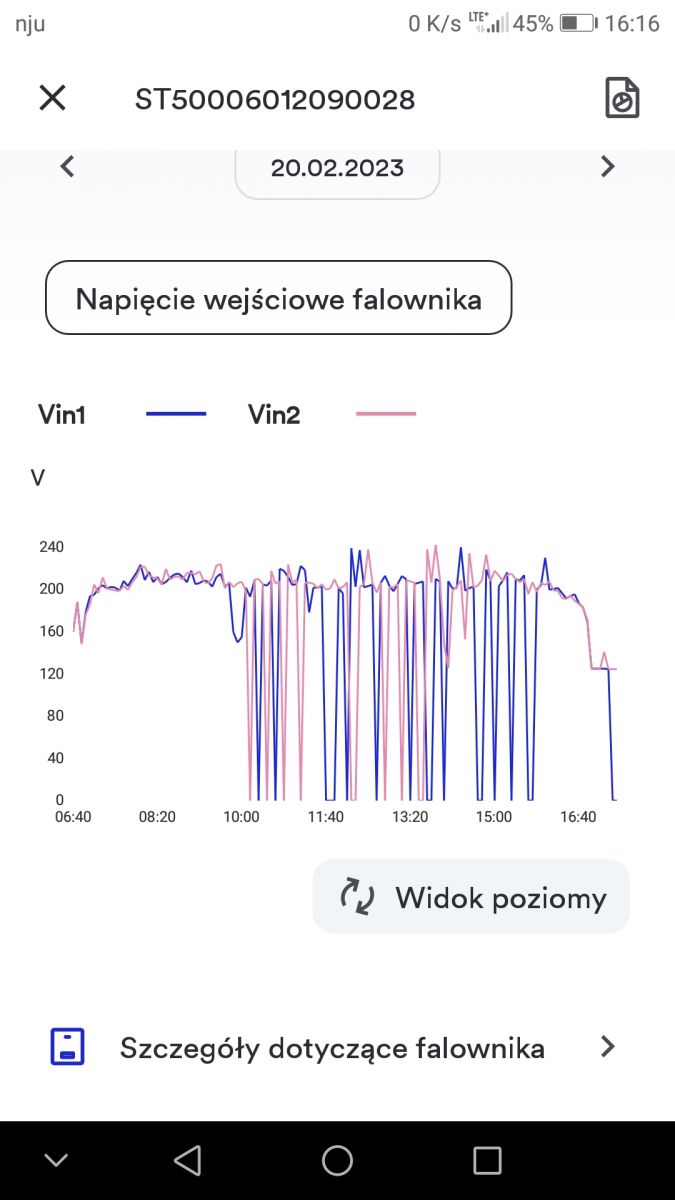This screenshot has height=1200, width=675.
Task: Open the report icon in the top bar
Action: tap(622, 98)
